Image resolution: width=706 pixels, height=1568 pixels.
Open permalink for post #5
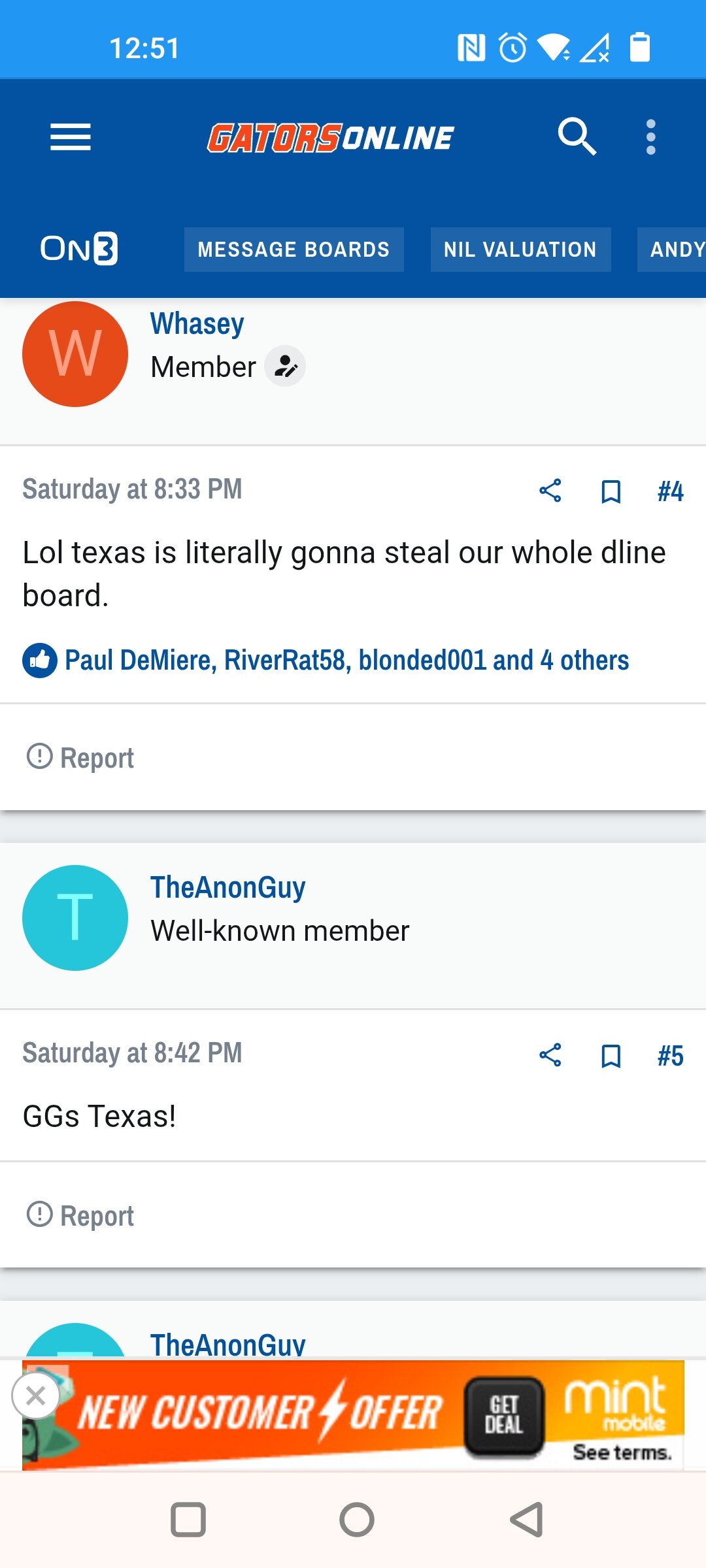[x=670, y=1056]
